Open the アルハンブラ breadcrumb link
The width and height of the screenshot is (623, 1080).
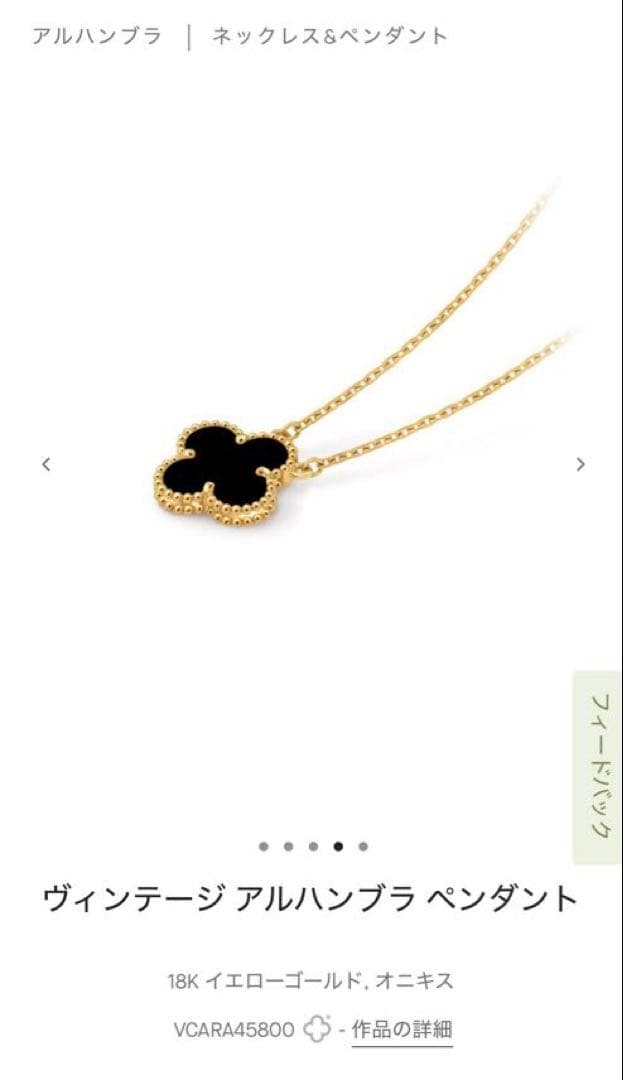coord(96,37)
